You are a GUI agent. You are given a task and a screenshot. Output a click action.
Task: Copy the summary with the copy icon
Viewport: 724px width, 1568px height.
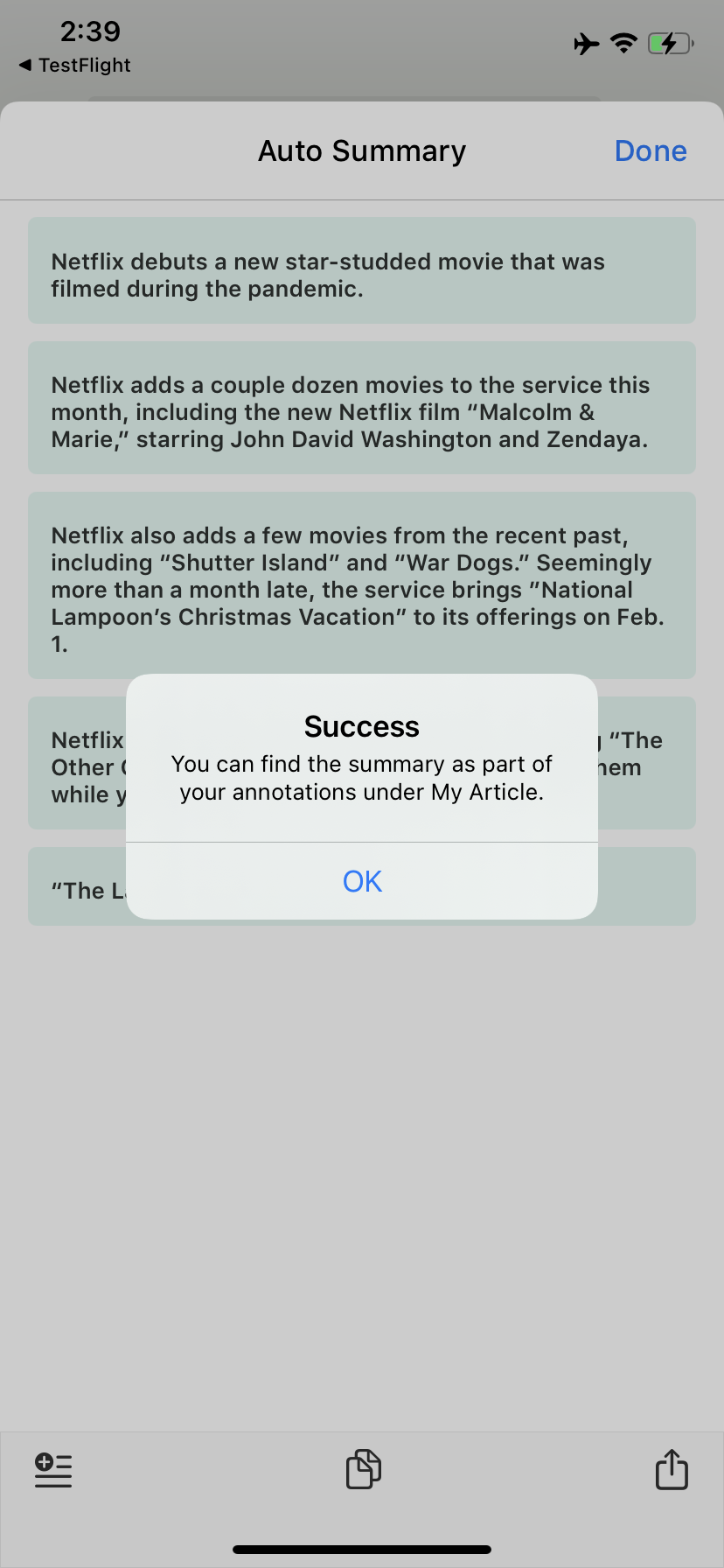point(363,1469)
